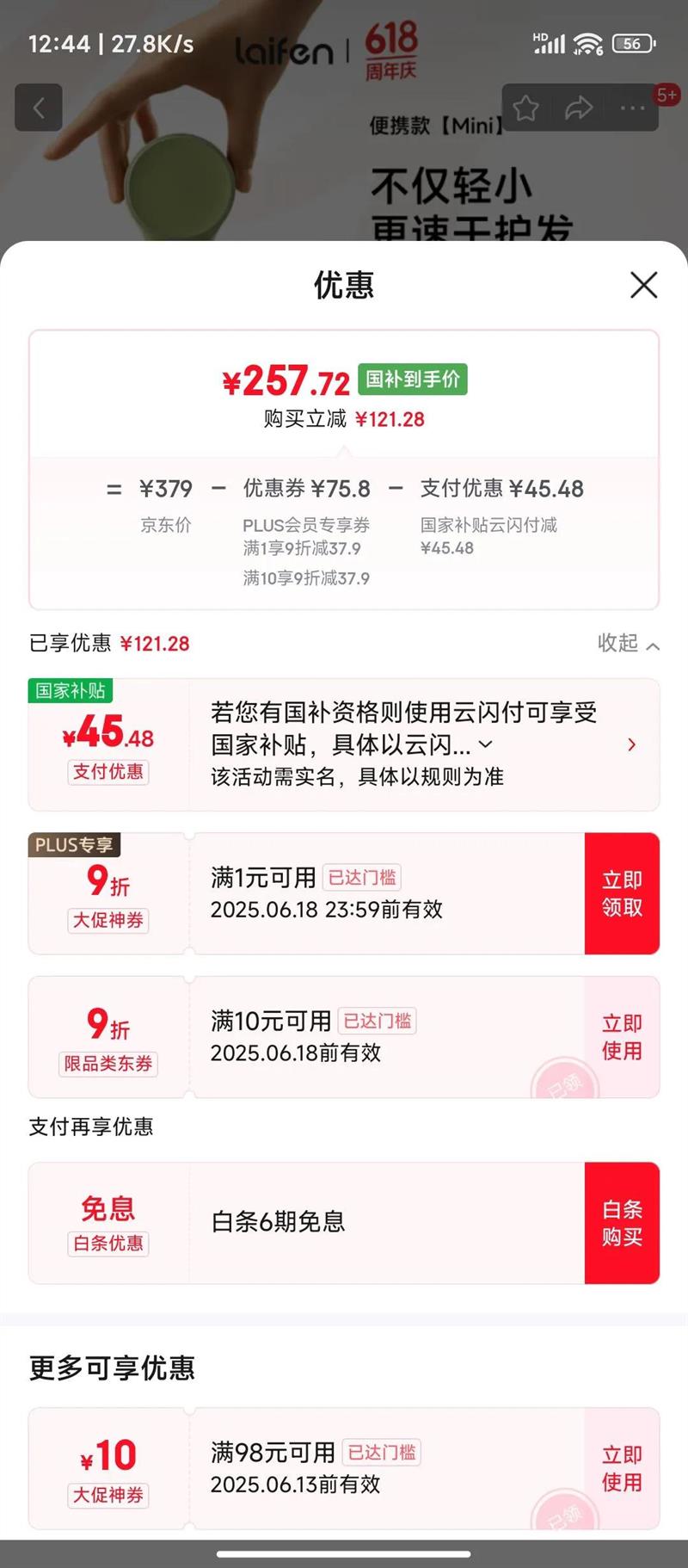This screenshot has width=688, height=1568.
Task: Use the ¥10 大促神券 coupon via 立即使用
Action: pyautogui.click(x=622, y=1468)
